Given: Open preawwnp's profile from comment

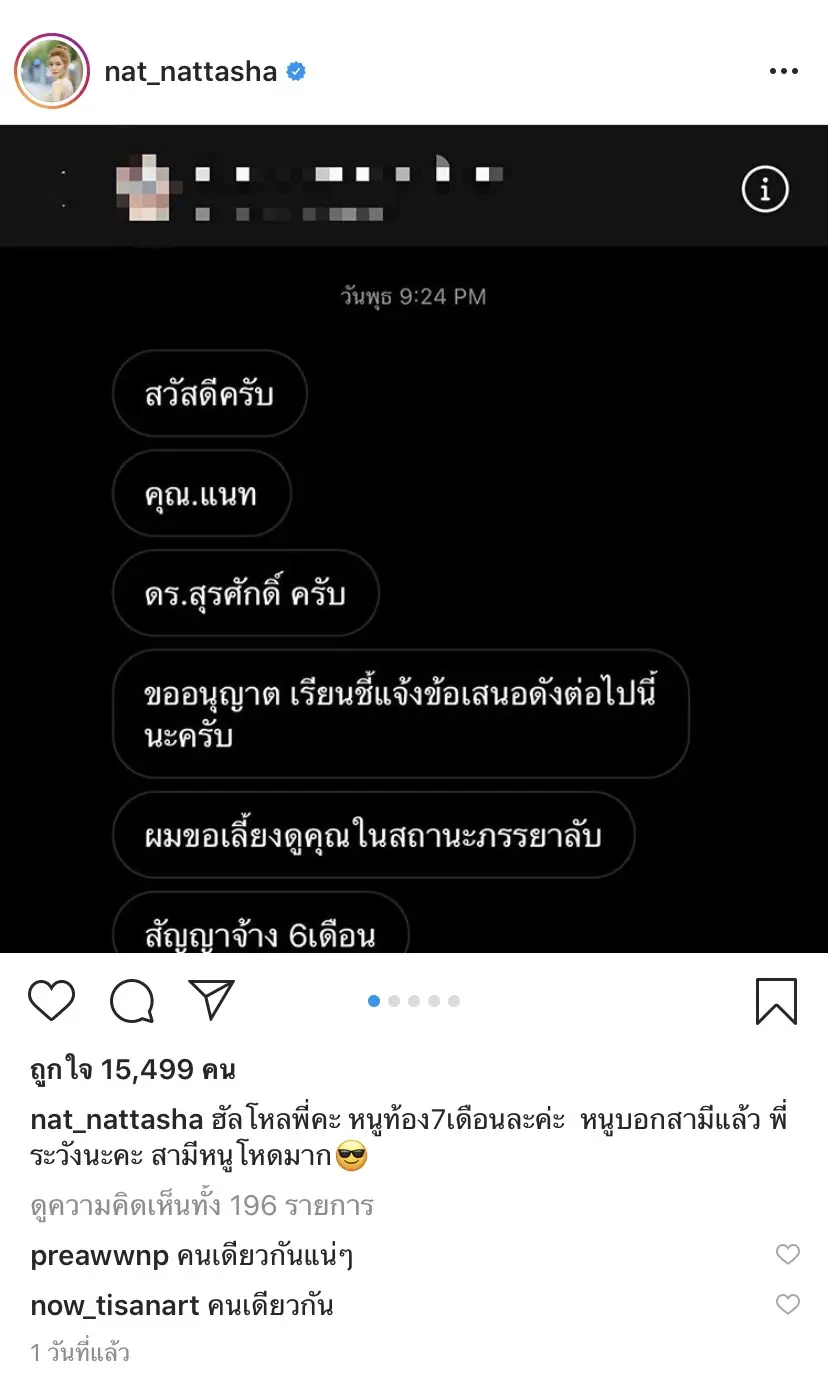Looking at the screenshot, I should (99, 1256).
